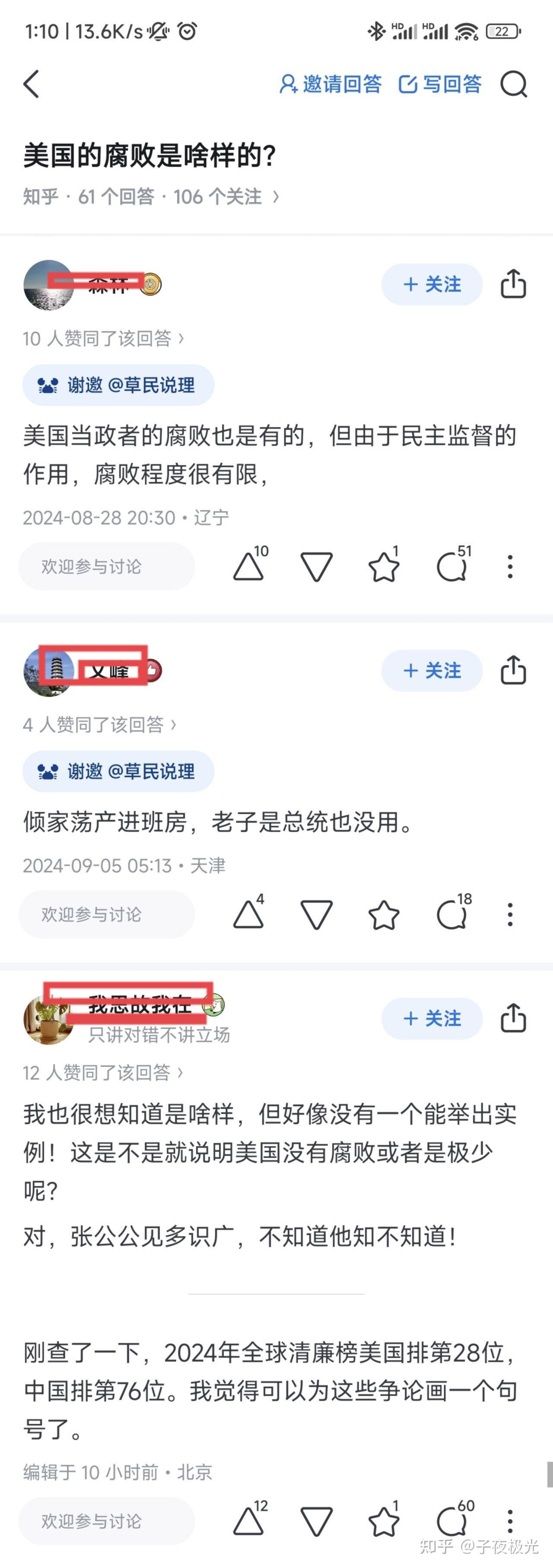Open 10 人赞同了该回答 voter list
Screen dimensions: 553x1568
pyautogui.click(x=103, y=338)
